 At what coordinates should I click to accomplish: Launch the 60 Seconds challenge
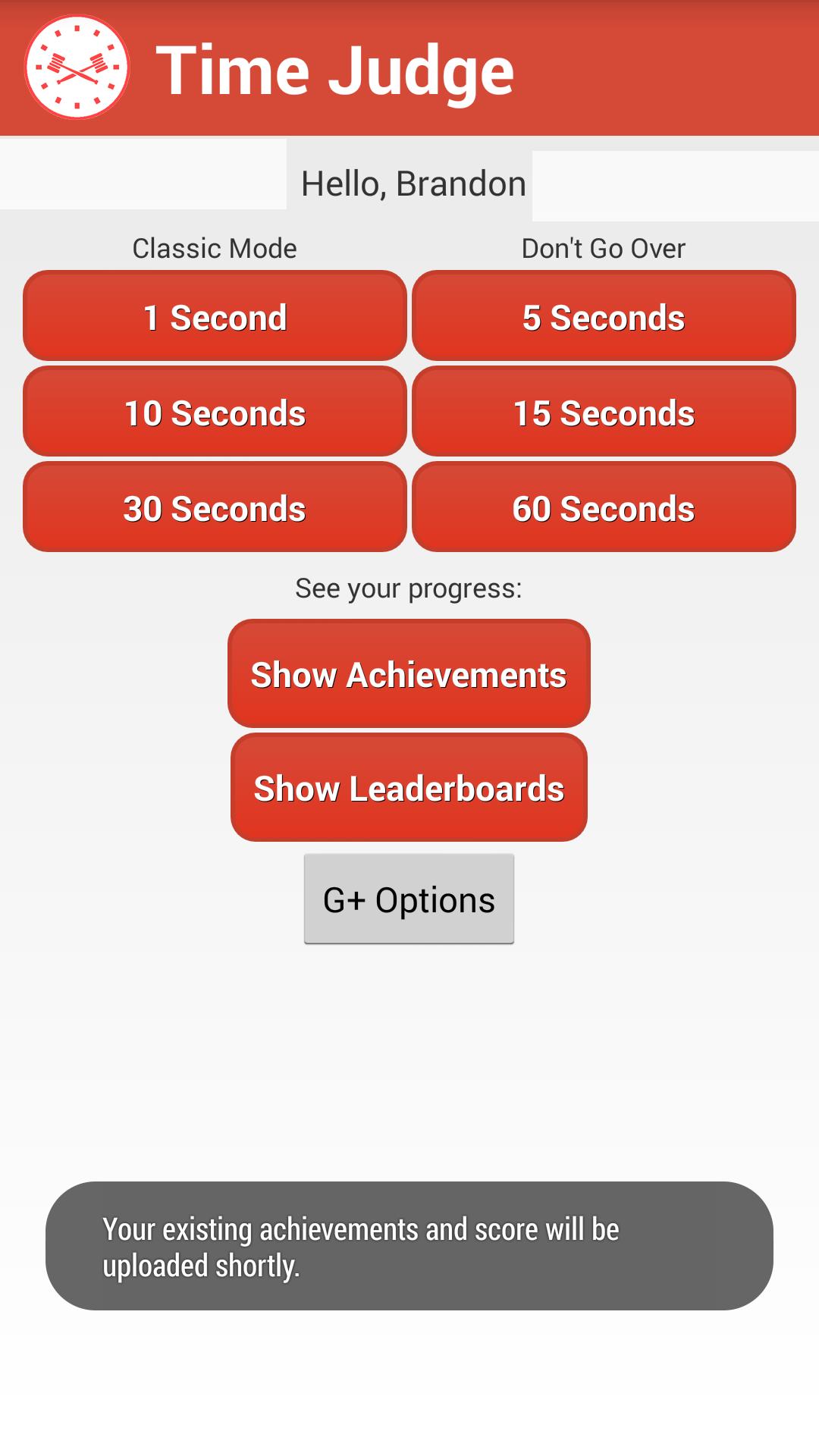pos(604,507)
